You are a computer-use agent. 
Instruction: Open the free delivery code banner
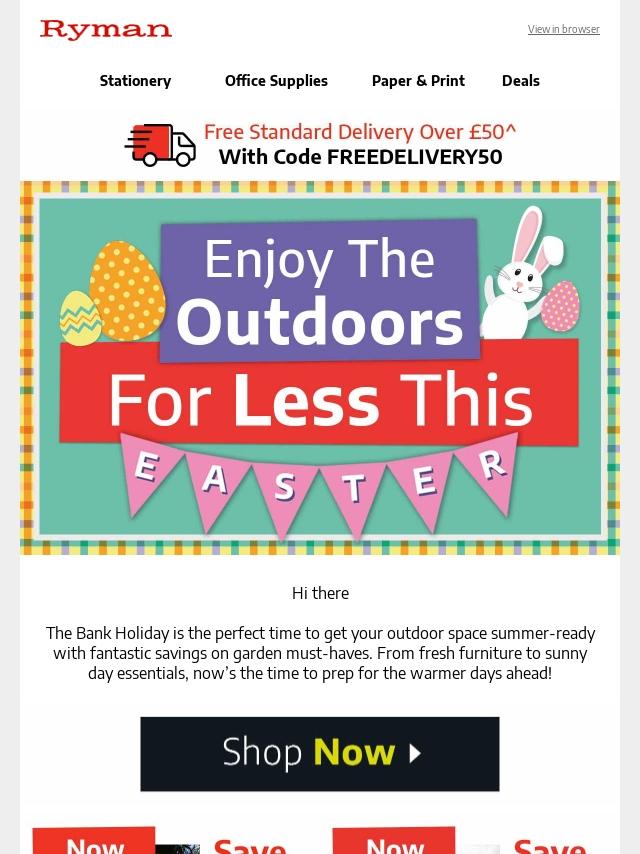click(x=320, y=145)
